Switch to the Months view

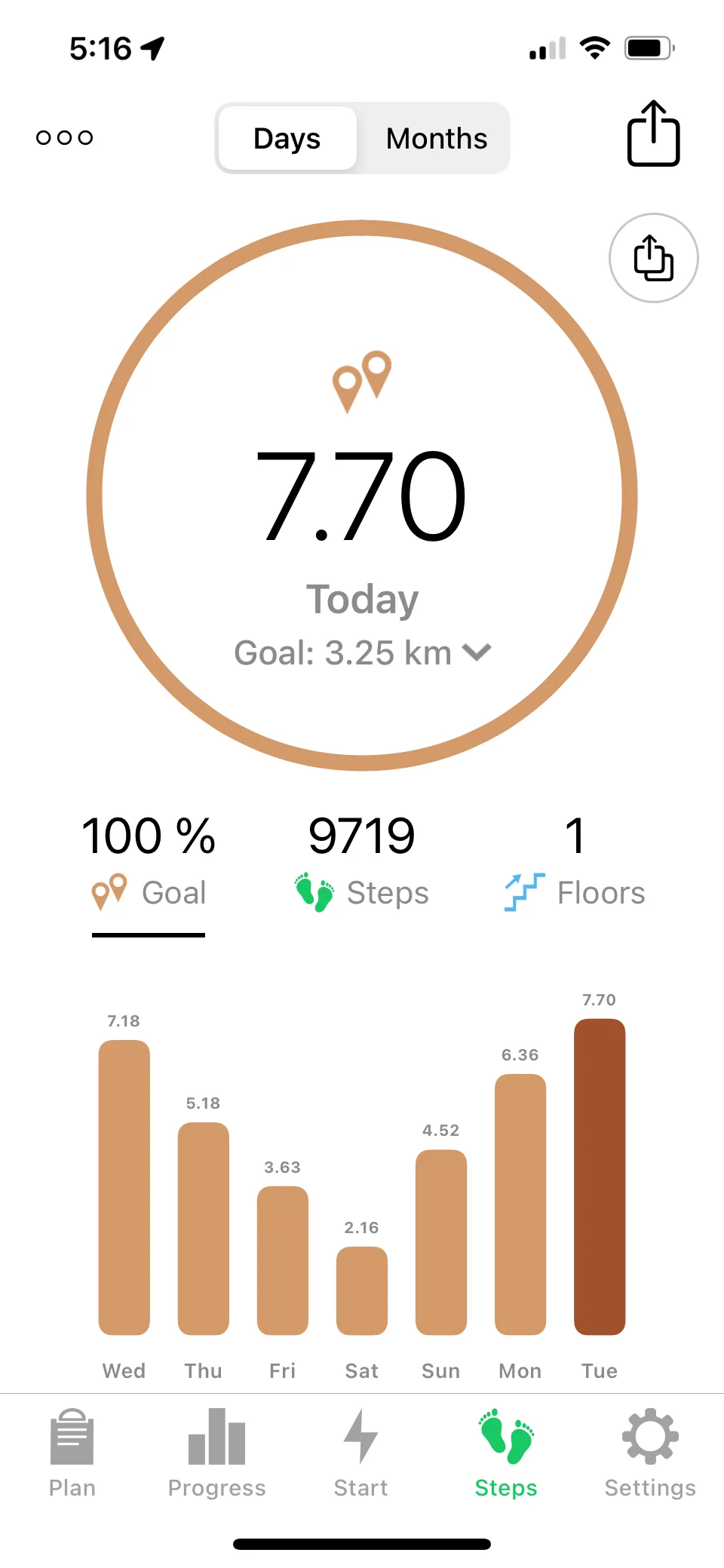tap(436, 139)
